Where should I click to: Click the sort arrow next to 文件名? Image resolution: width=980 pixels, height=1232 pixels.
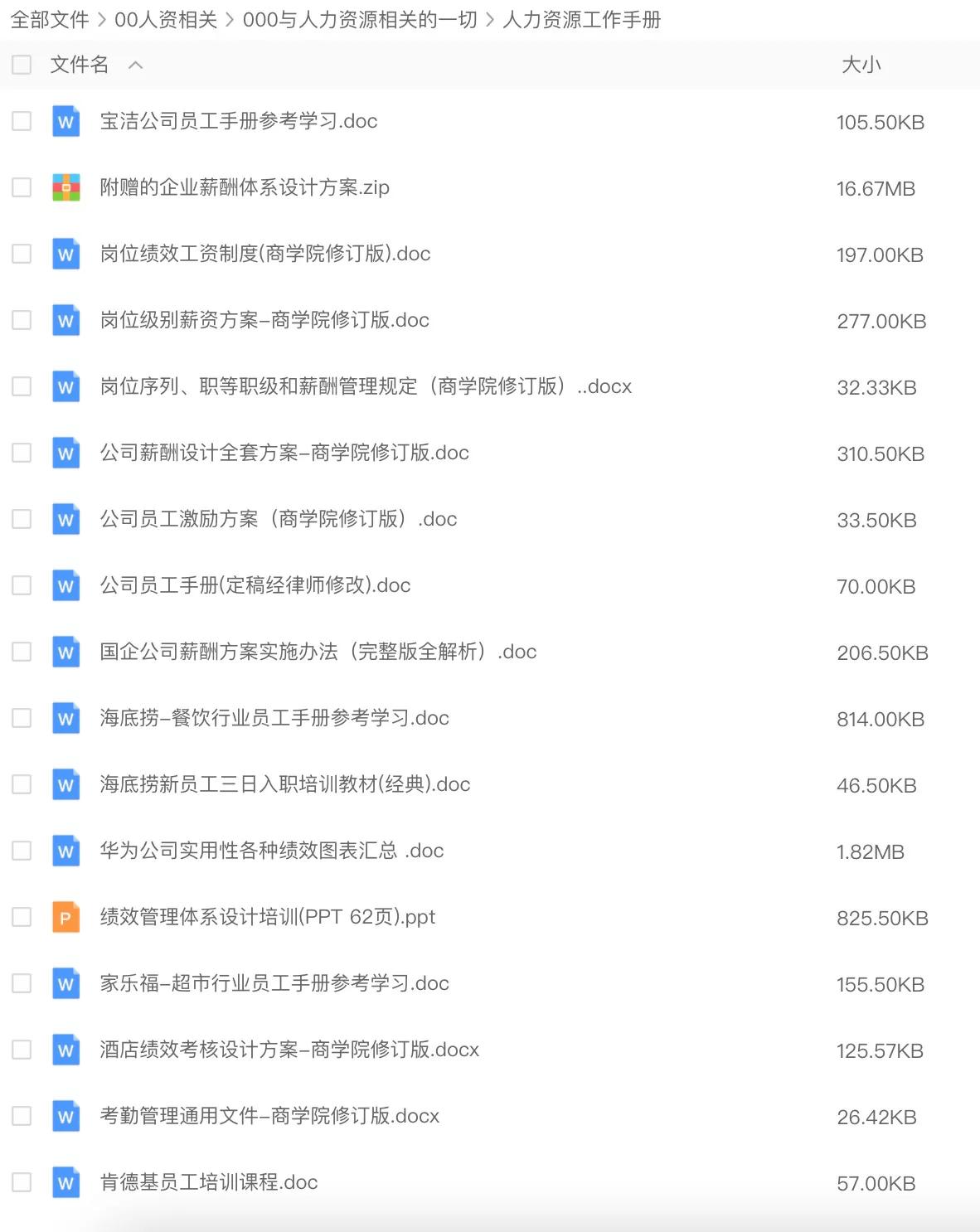(x=136, y=65)
